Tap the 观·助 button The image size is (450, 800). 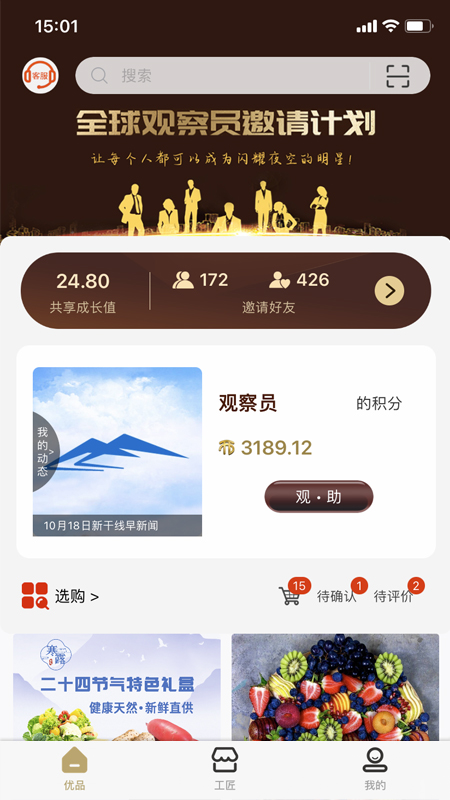point(319,496)
